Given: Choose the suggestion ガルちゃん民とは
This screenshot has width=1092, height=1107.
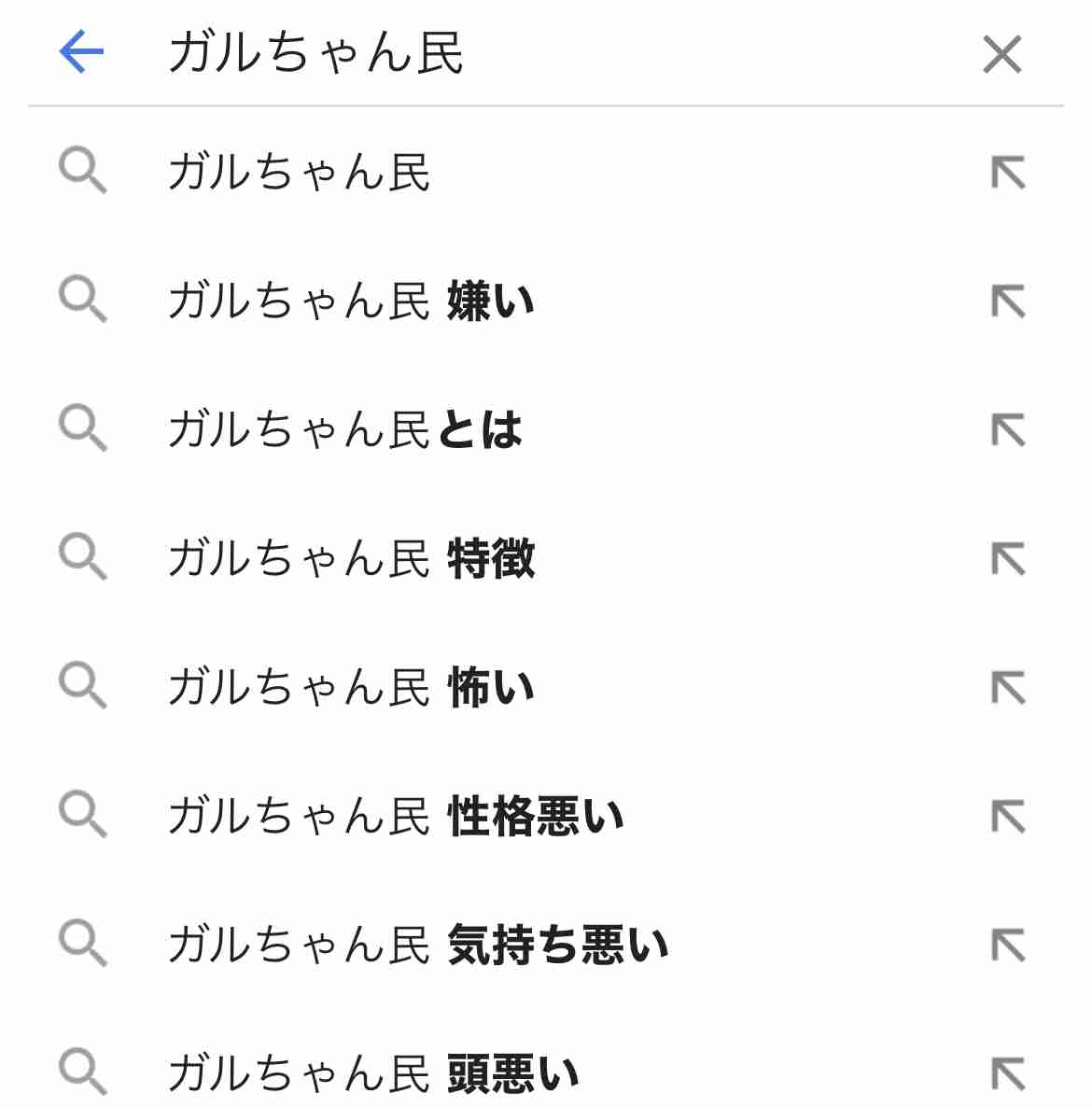Looking at the screenshot, I should [x=345, y=430].
